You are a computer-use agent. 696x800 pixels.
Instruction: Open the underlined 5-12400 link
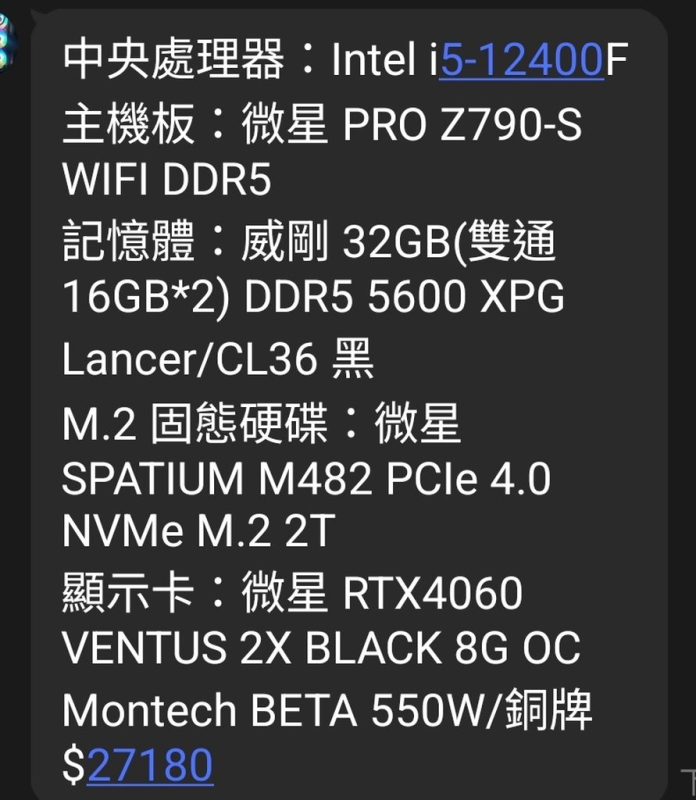(521, 62)
